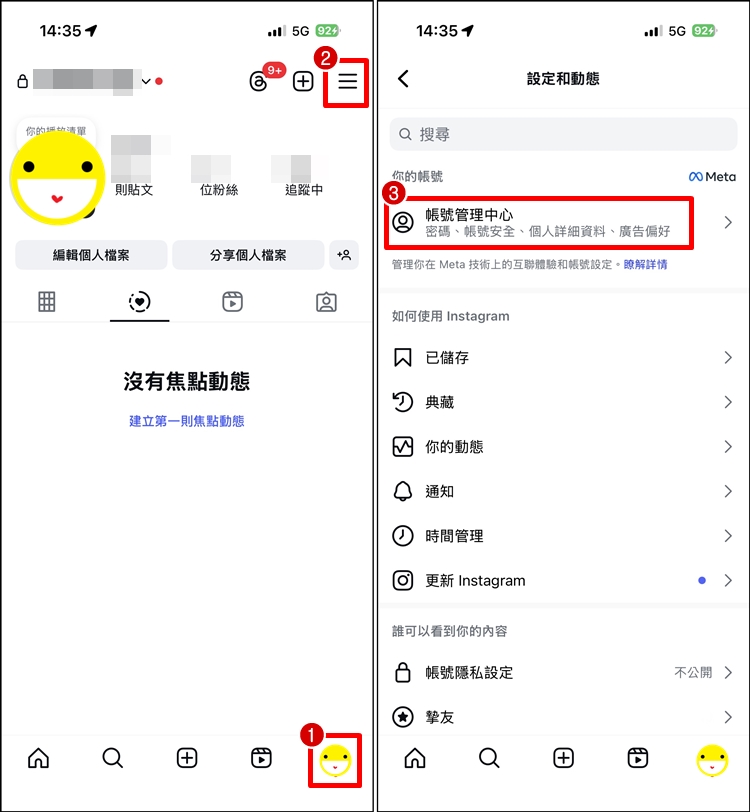Tap the add-person icon beside 分享個人檔案
This screenshot has width=750, height=812.
click(x=344, y=255)
